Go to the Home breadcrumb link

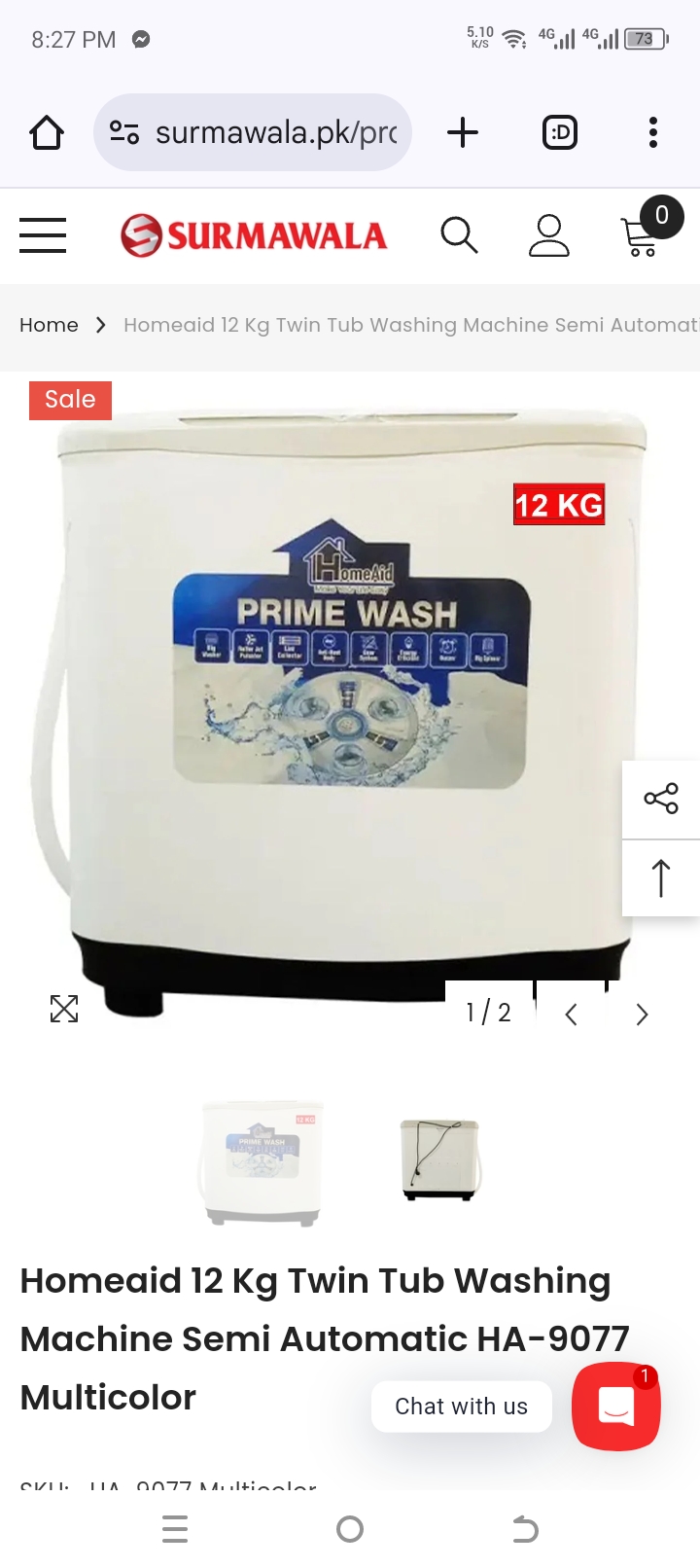(49, 325)
